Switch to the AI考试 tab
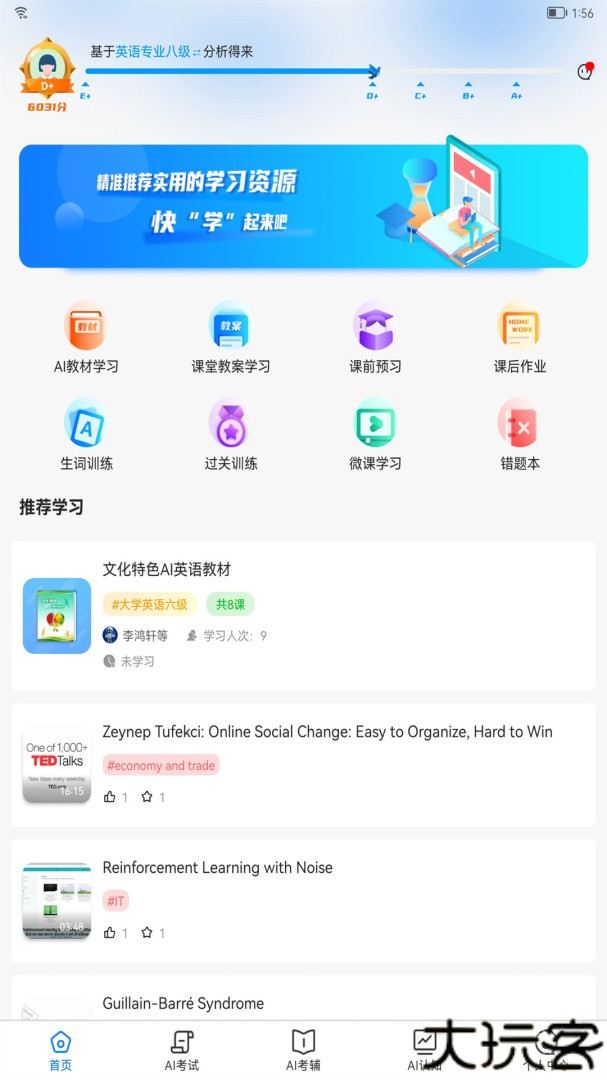 181,1049
